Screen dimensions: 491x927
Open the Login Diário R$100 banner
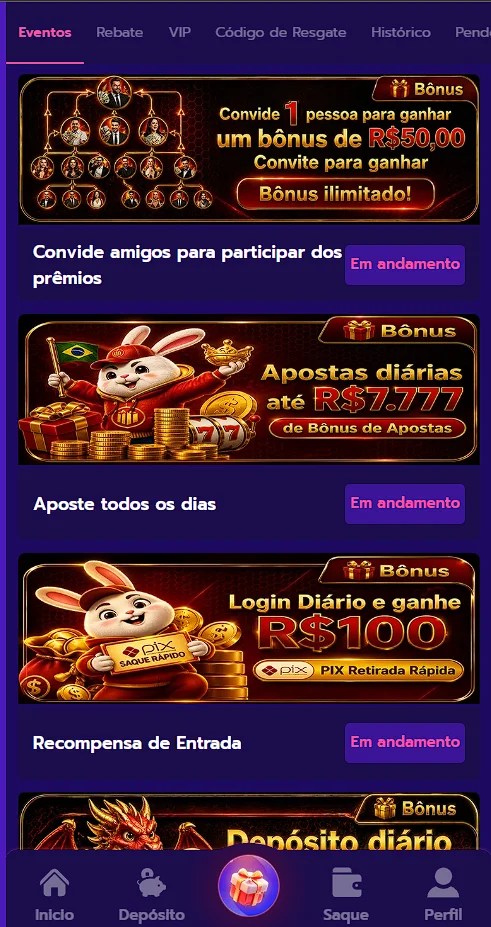click(x=249, y=628)
